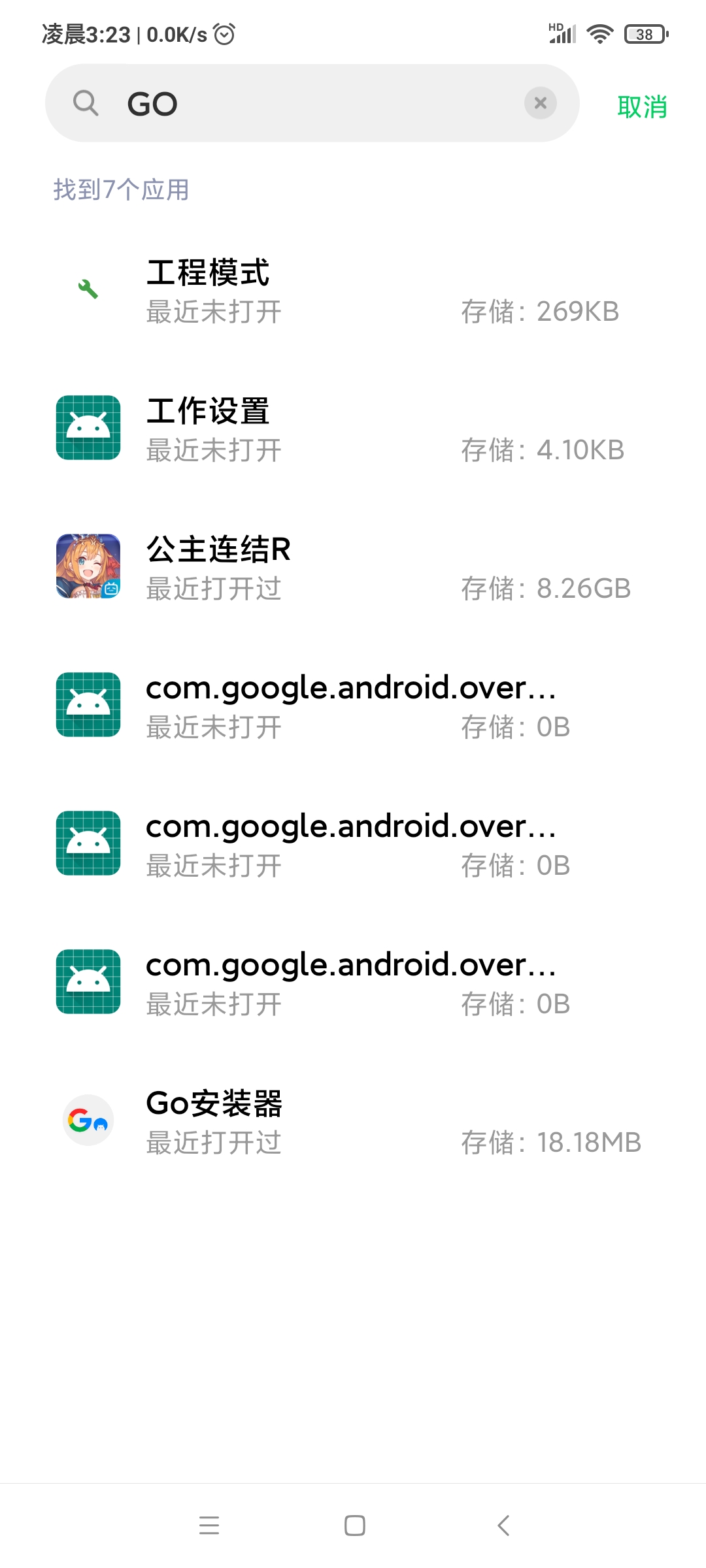Clear the search text with the X button
The image size is (706, 1568).
(x=541, y=103)
